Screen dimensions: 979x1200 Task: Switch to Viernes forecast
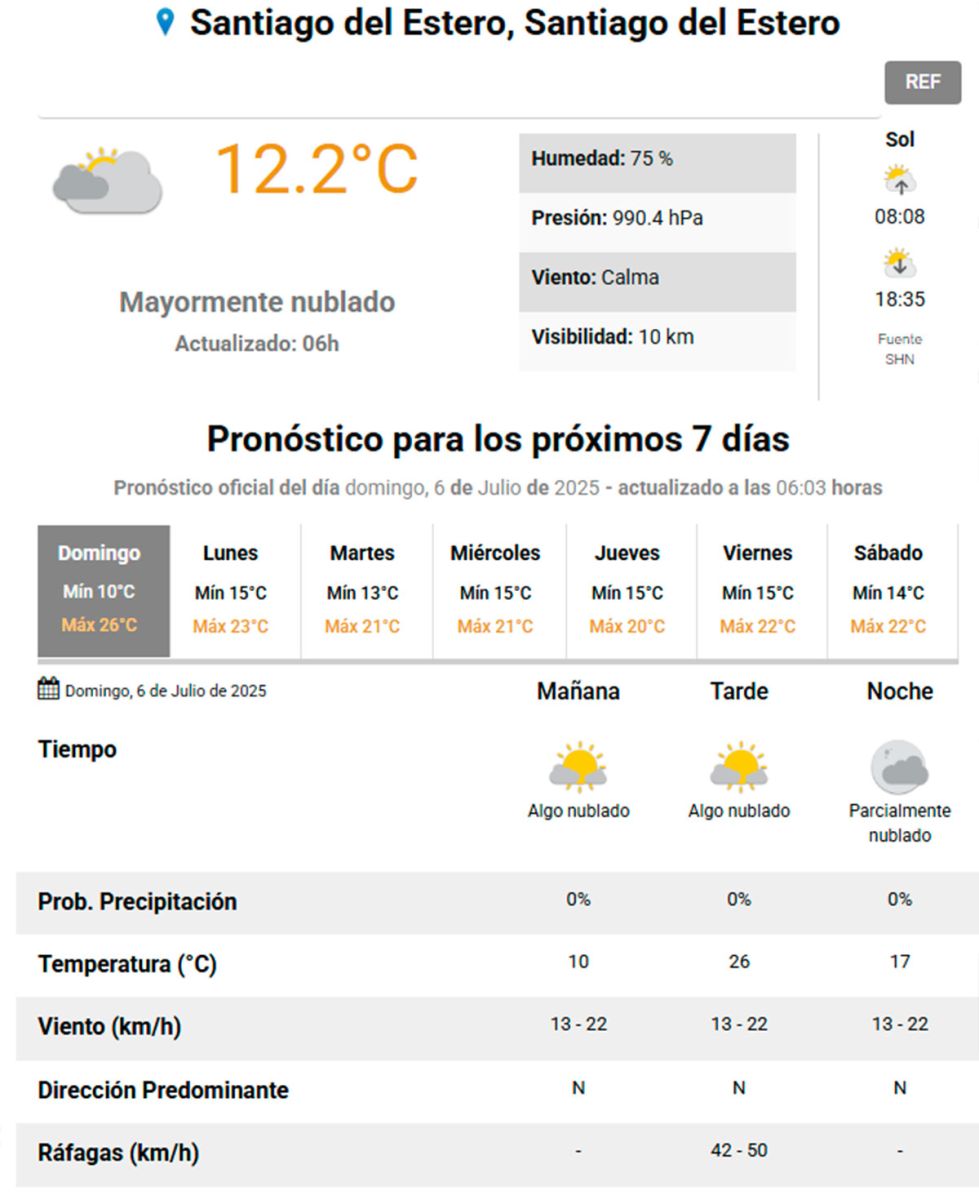[760, 590]
